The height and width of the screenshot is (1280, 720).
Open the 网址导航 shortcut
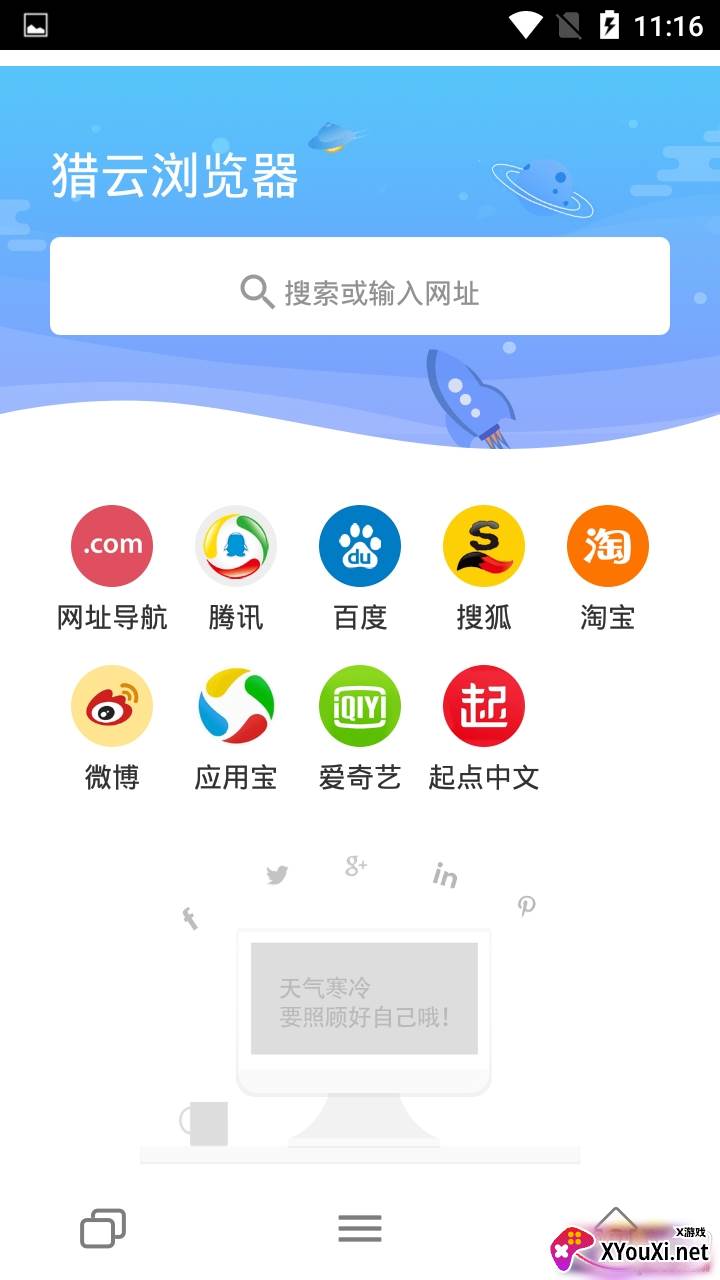(x=112, y=546)
